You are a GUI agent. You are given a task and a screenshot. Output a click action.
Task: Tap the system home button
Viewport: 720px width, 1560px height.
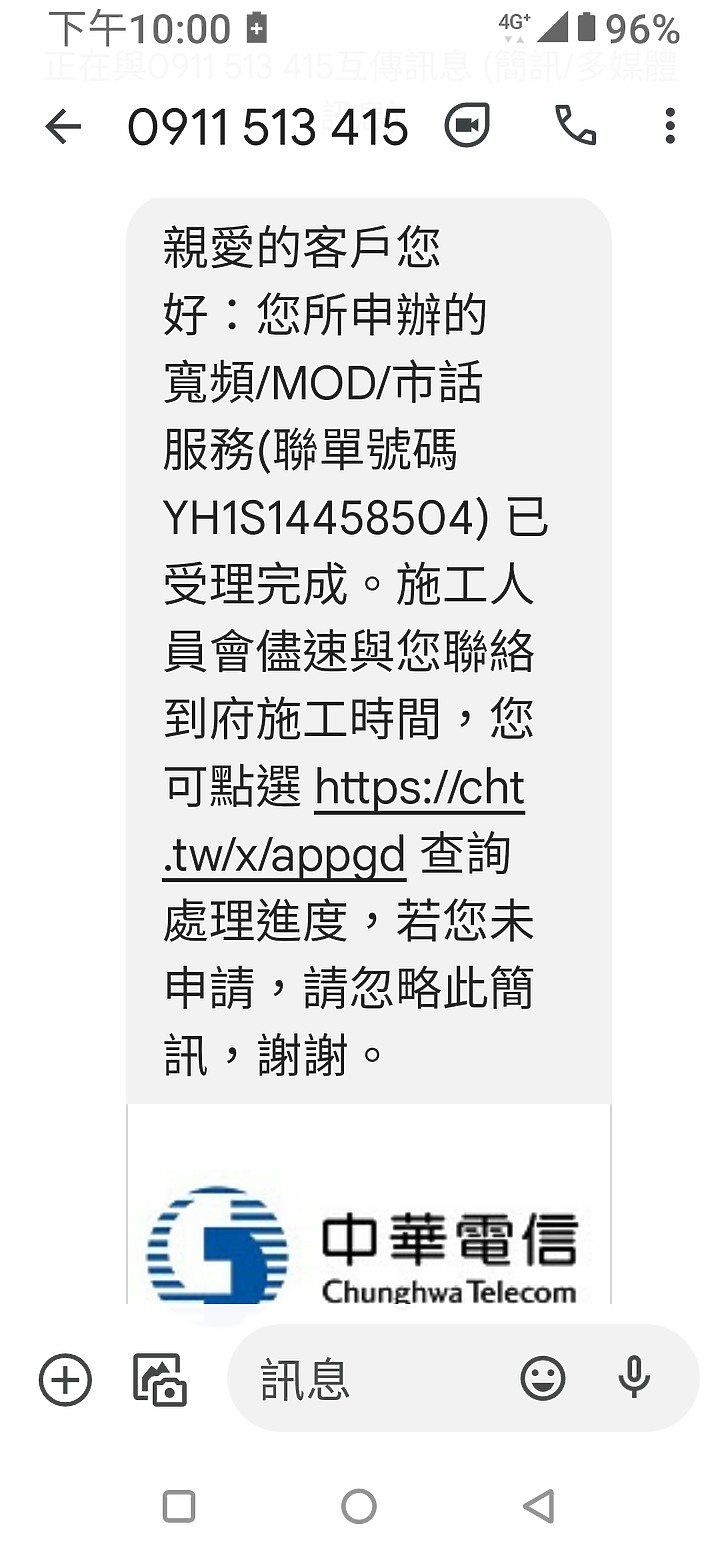click(x=359, y=1505)
